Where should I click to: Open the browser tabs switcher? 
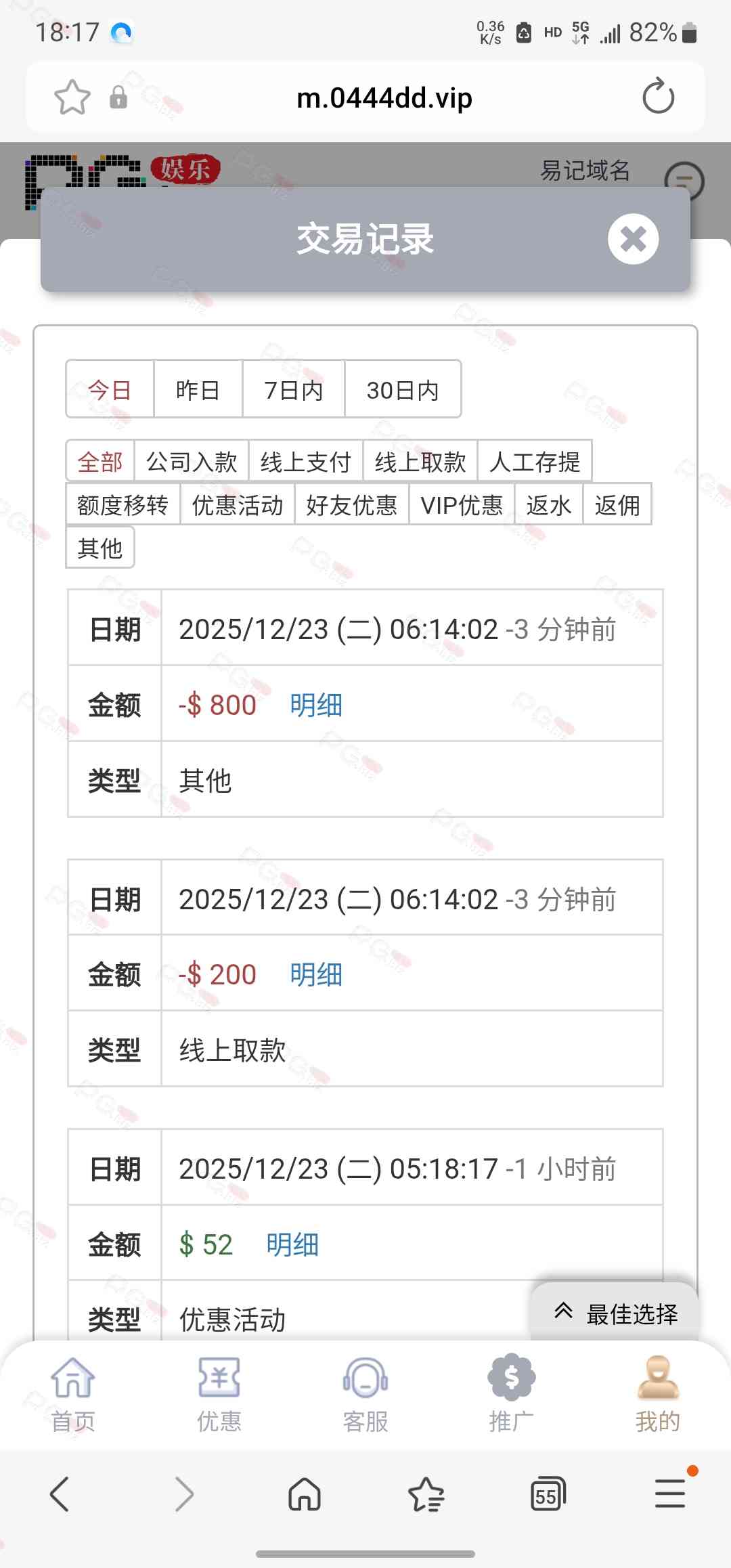[x=548, y=1494]
